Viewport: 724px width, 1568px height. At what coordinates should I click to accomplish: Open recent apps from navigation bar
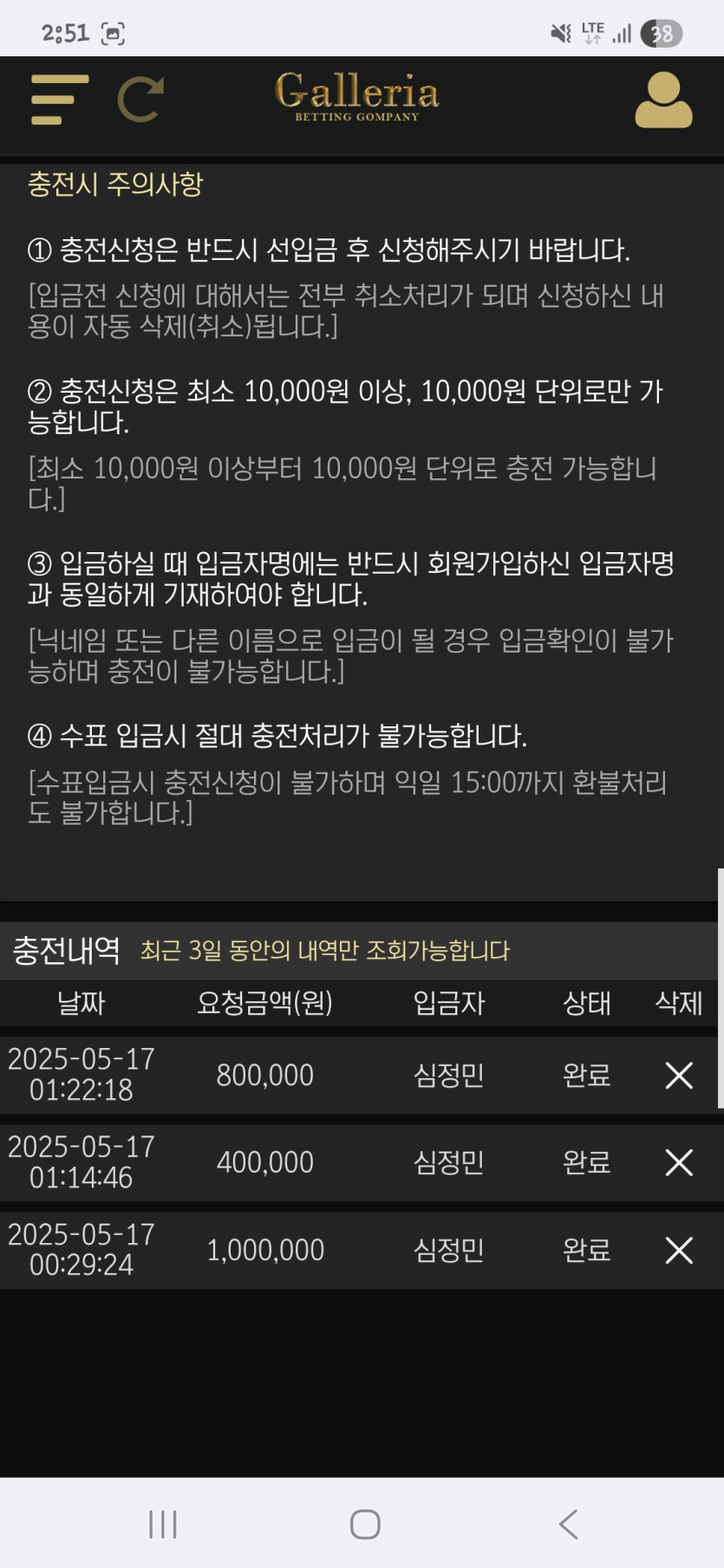point(163,1523)
